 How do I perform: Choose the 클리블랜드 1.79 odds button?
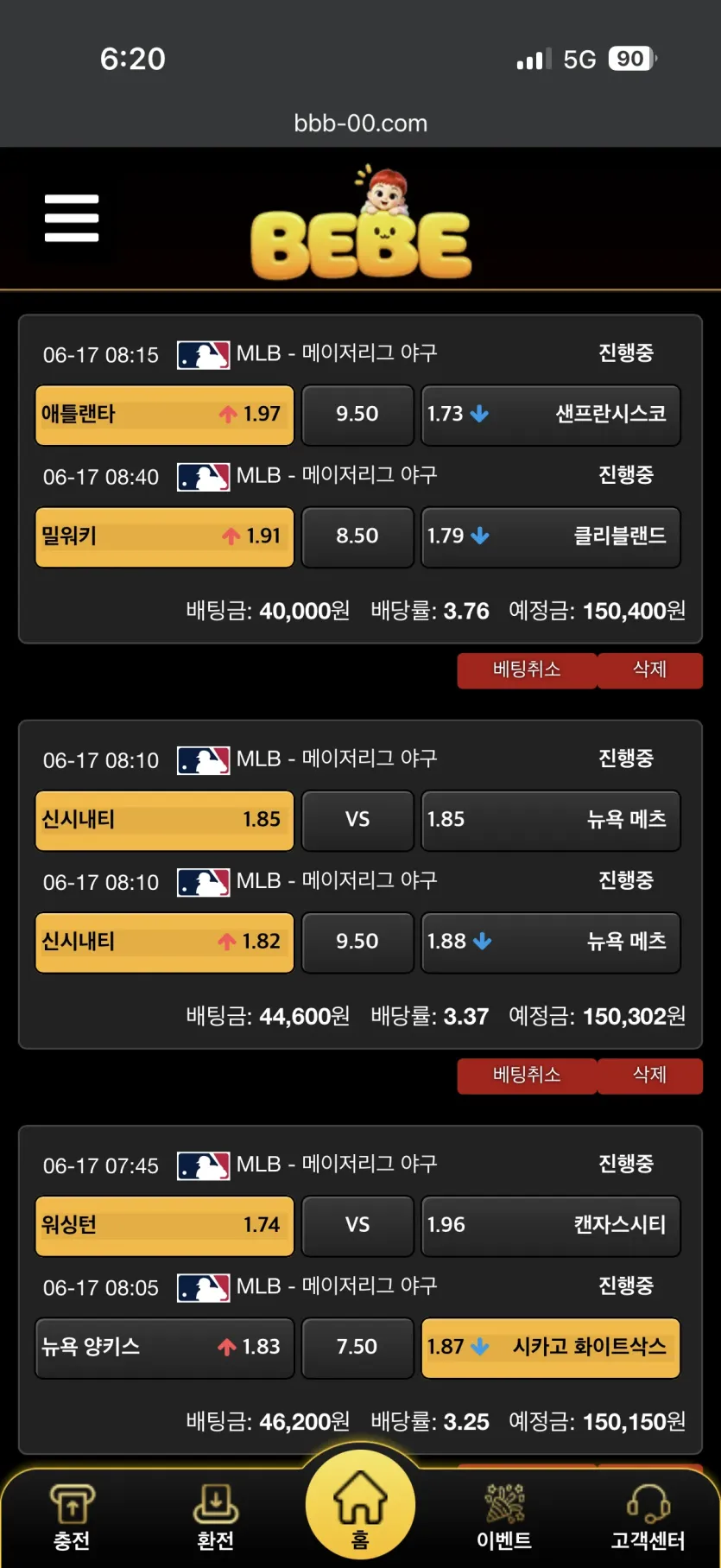(550, 536)
